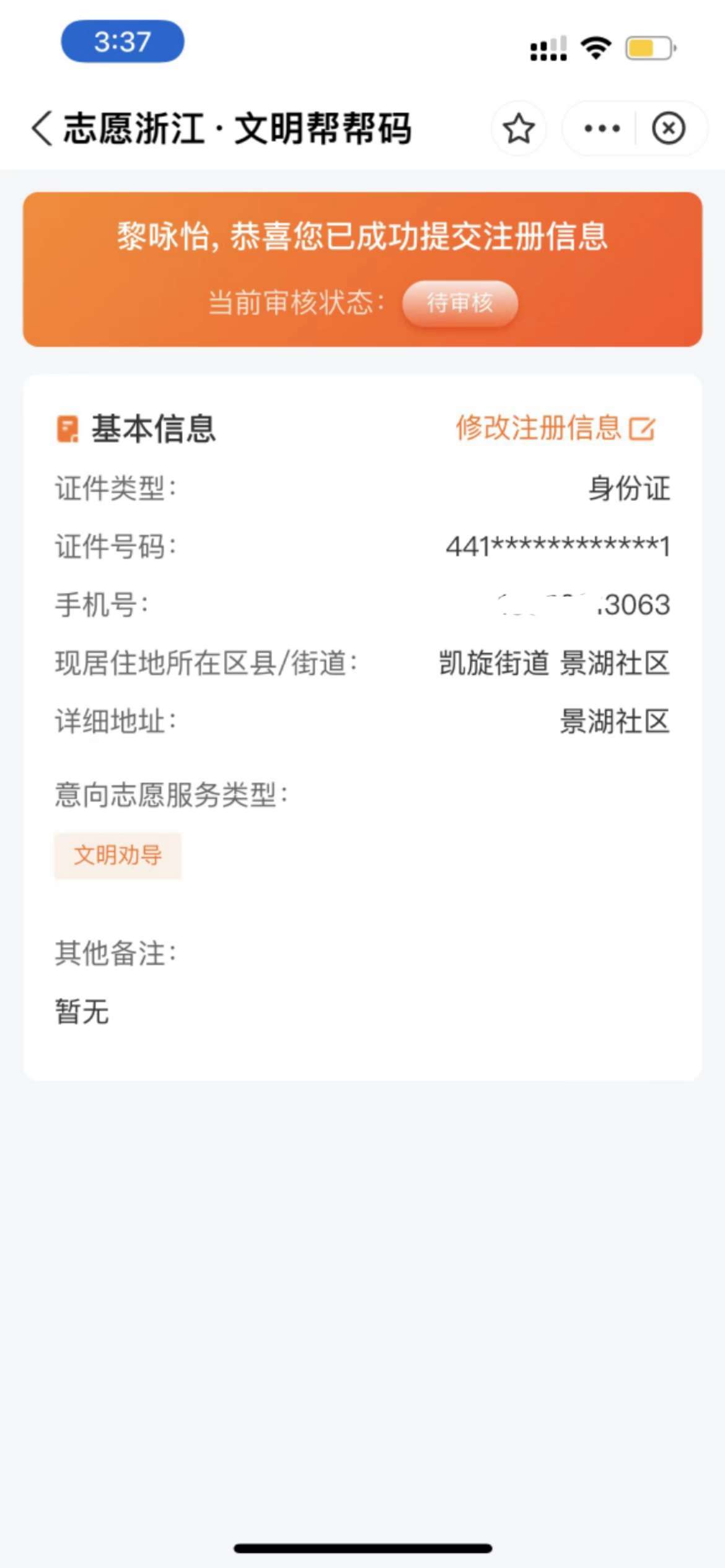Tap 修改注册信息 to edit registration
The height and width of the screenshot is (1568, 725).
555,428
